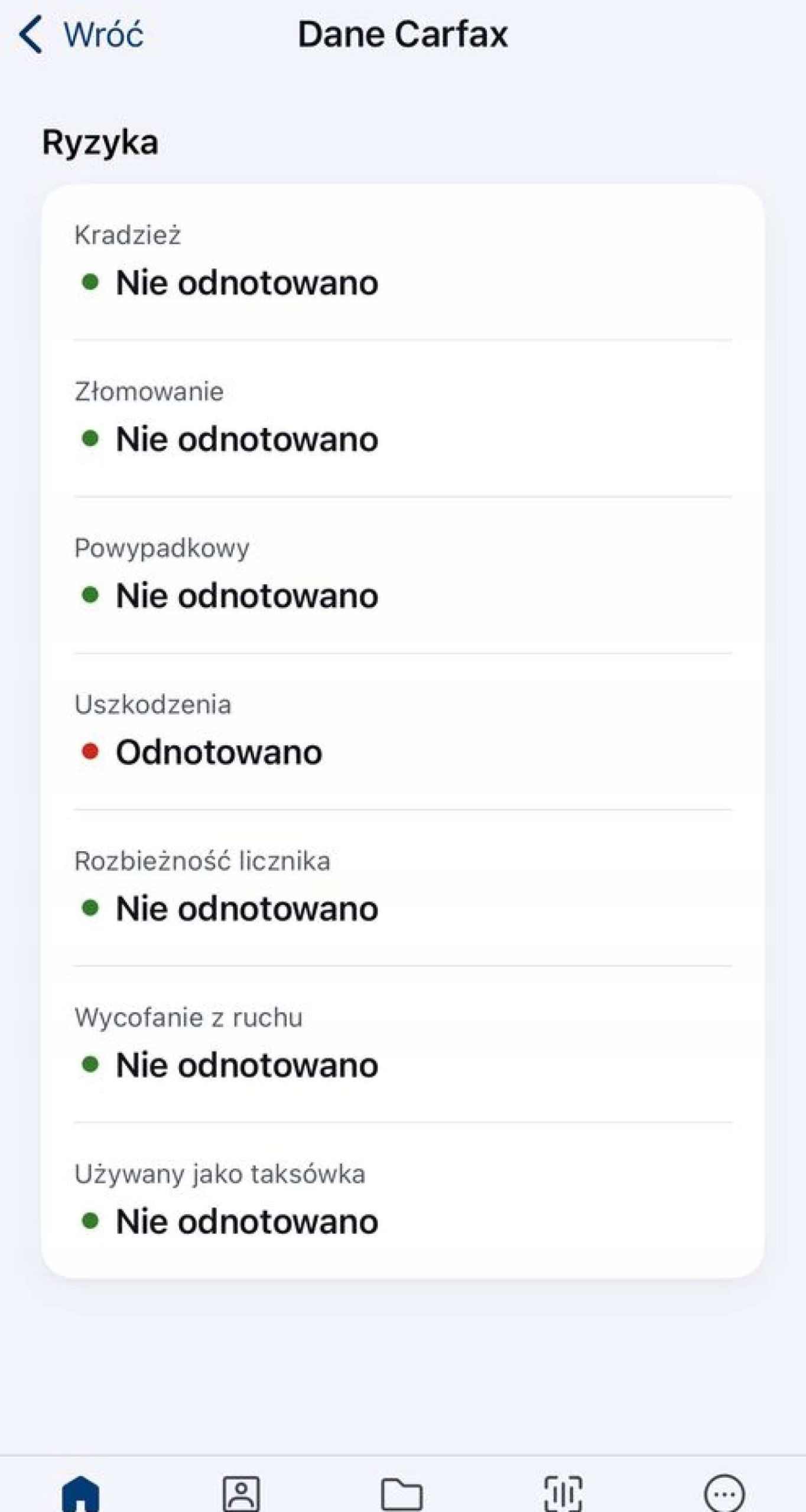This screenshot has height=1512, width=806.
Task: Go back with the Wróć button
Action: [x=81, y=34]
